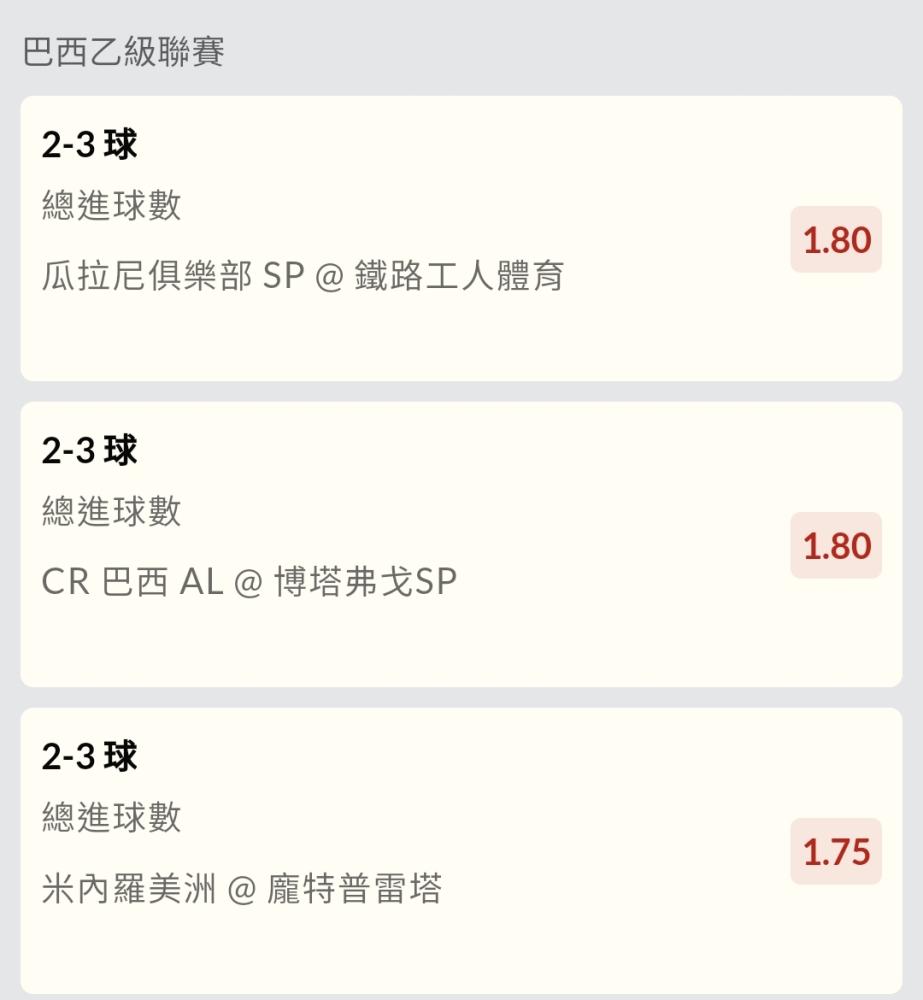
Task: Select 1.75 odds for 米內羅美洲 match
Action: tap(836, 852)
